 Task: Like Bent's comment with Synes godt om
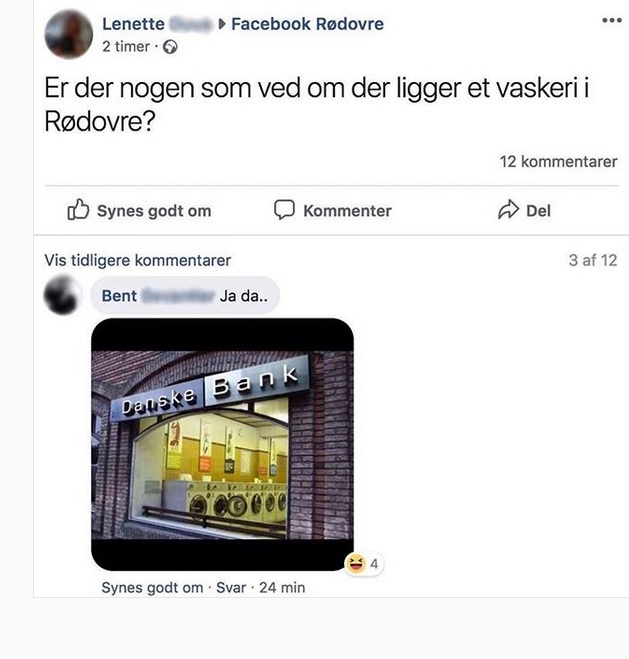[152, 587]
